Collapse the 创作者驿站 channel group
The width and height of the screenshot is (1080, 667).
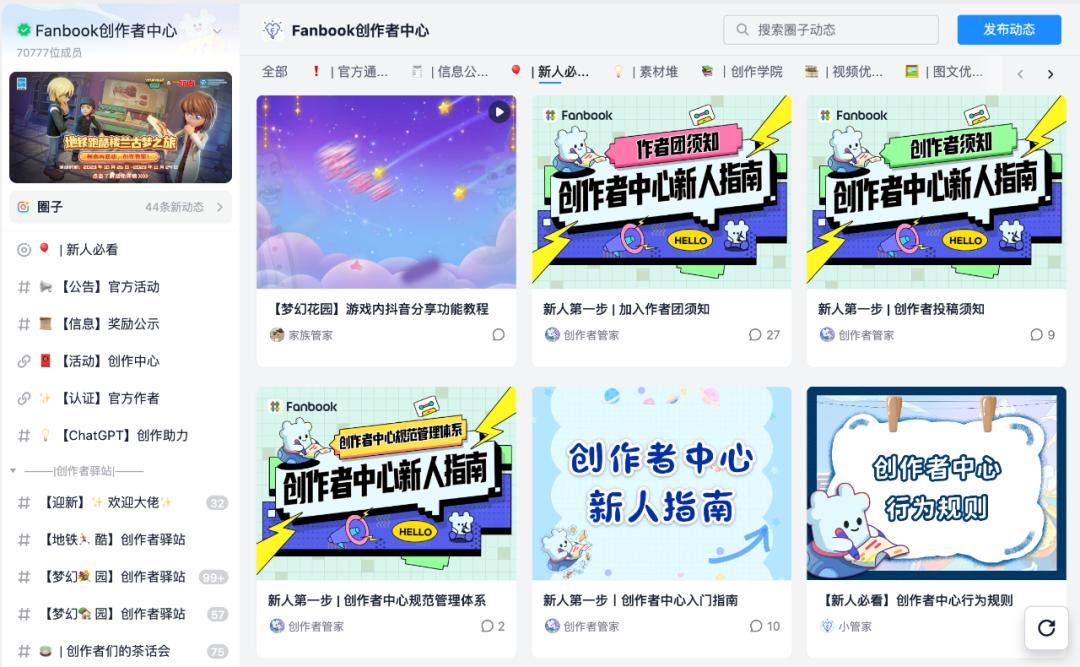[14, 470]
